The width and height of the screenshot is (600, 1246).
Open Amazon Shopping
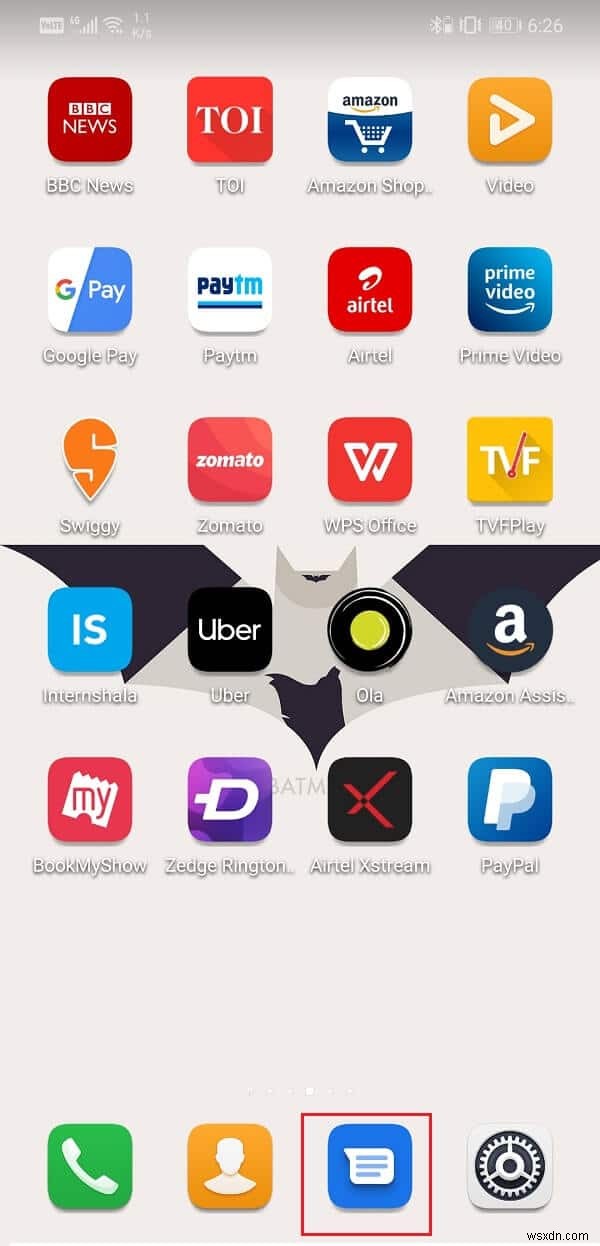(370, 120)
